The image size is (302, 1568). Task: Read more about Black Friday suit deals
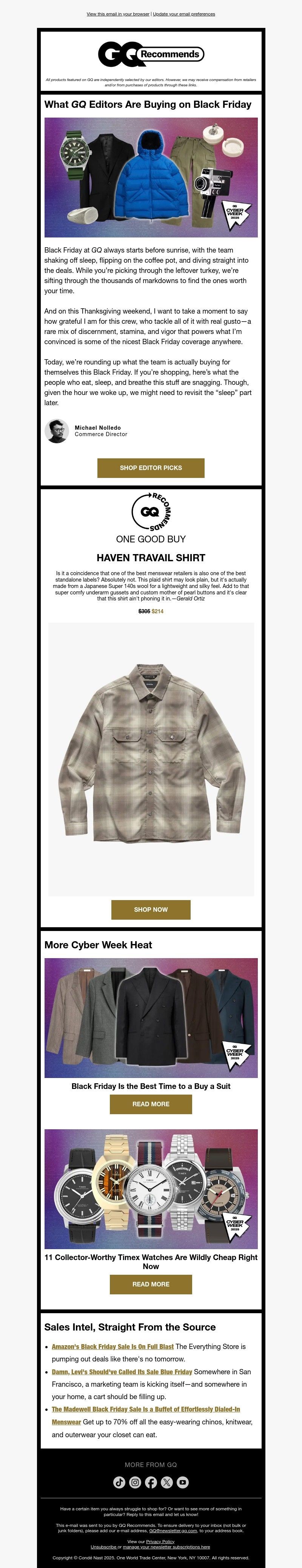point(151,1104)
